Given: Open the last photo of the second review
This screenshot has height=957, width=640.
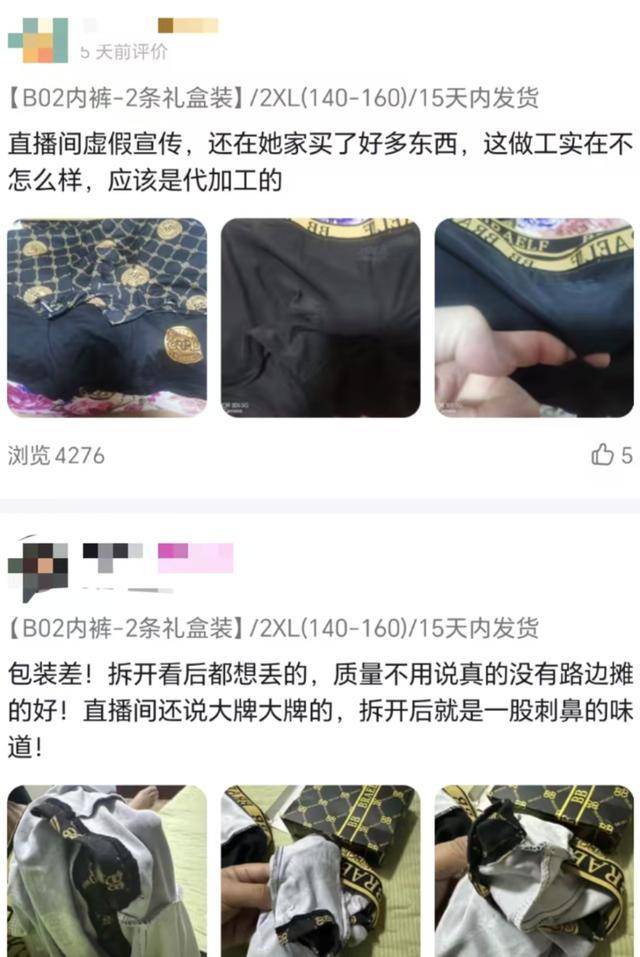Looking at the screenshot, I should pyautogui.click(x=533, y=870).
